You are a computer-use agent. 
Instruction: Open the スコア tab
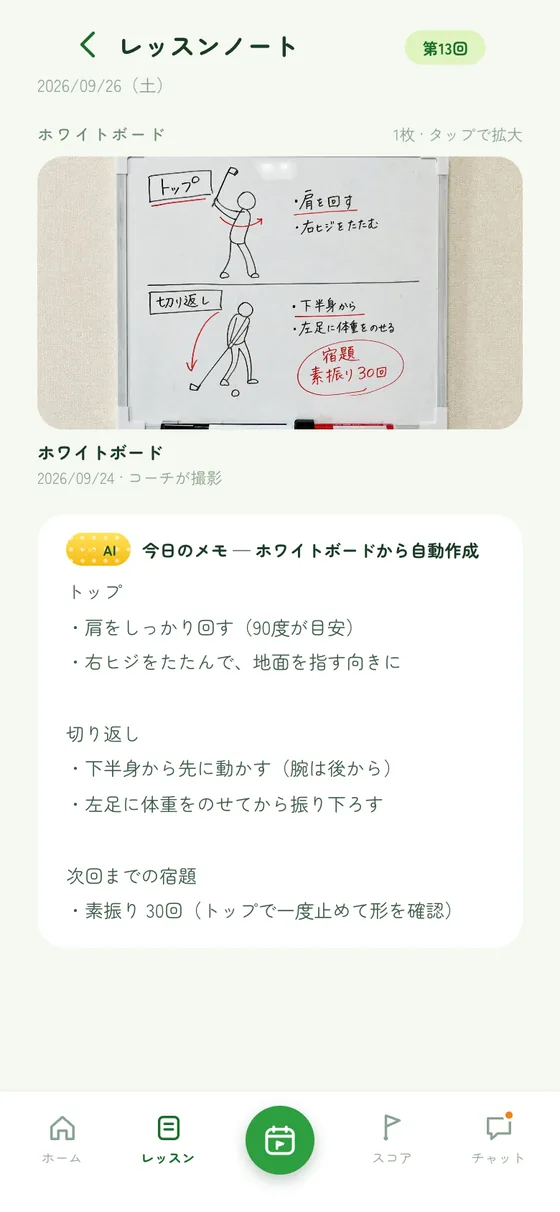[x=392, y=1140]
